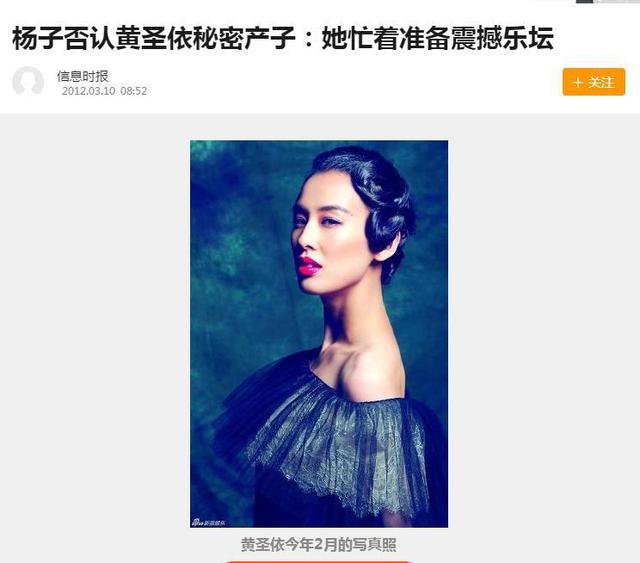The width and height of the screenshot is (640, 563).
Task: Open the 信息时报 author avatar
Action: pos(28,82)
